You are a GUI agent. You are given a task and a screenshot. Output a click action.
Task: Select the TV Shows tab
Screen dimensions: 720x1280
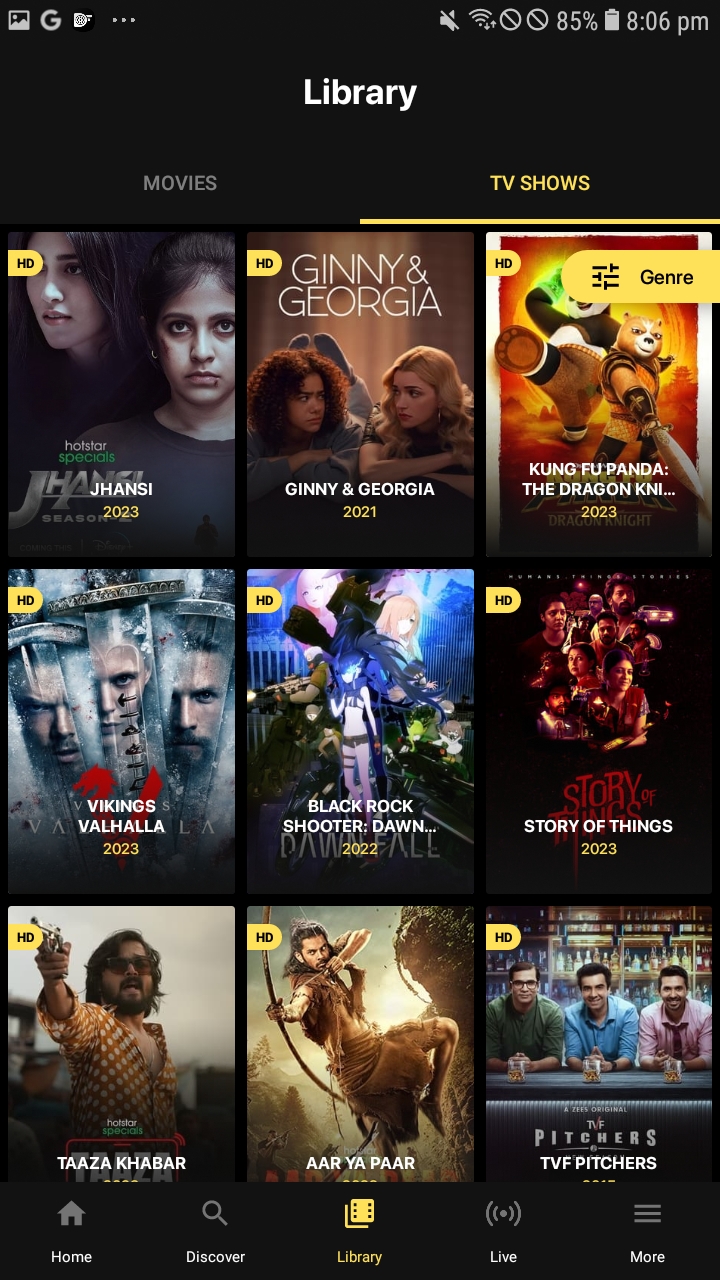(540, 183)
